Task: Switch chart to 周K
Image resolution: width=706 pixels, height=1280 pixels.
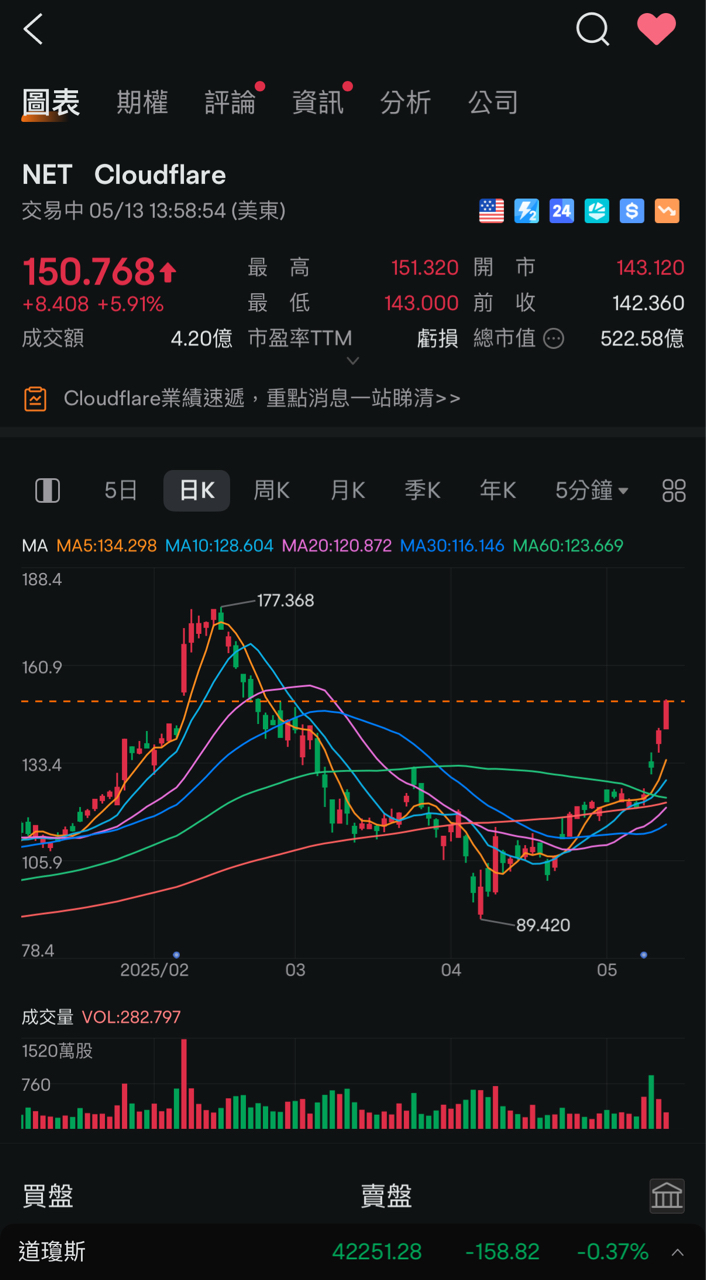Action: (271, 490)
